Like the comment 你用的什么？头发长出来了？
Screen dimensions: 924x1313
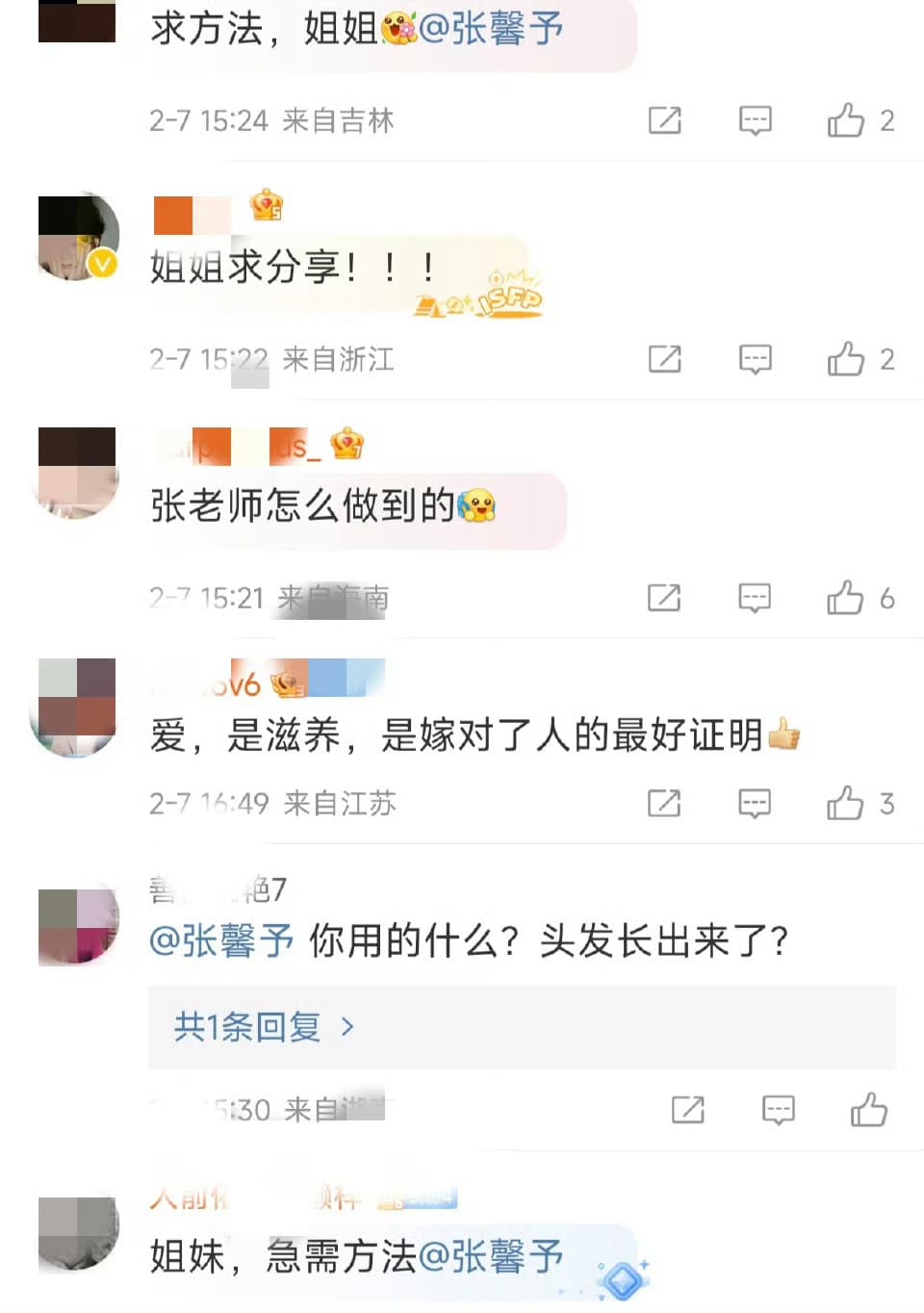tap(868, 1110)
